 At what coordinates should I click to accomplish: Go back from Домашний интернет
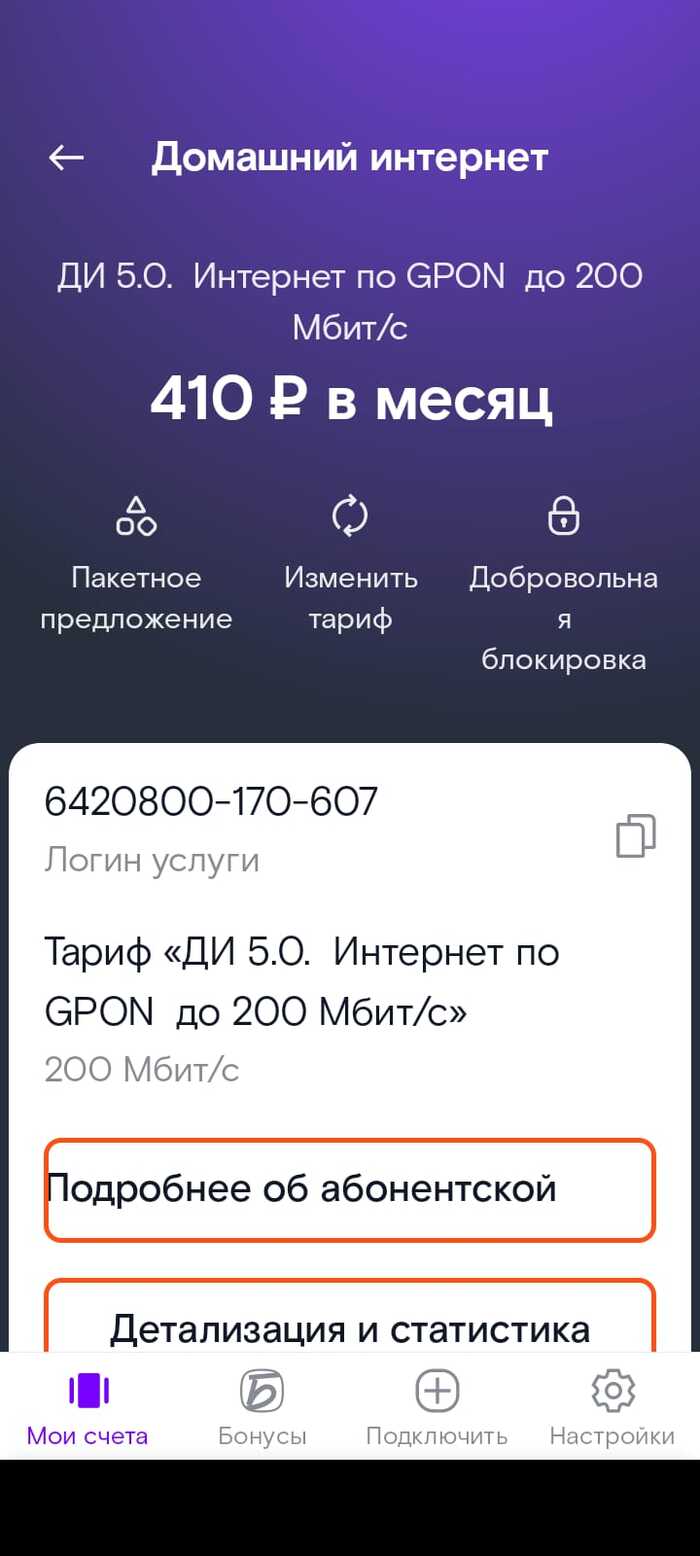[x=66, y=157]
